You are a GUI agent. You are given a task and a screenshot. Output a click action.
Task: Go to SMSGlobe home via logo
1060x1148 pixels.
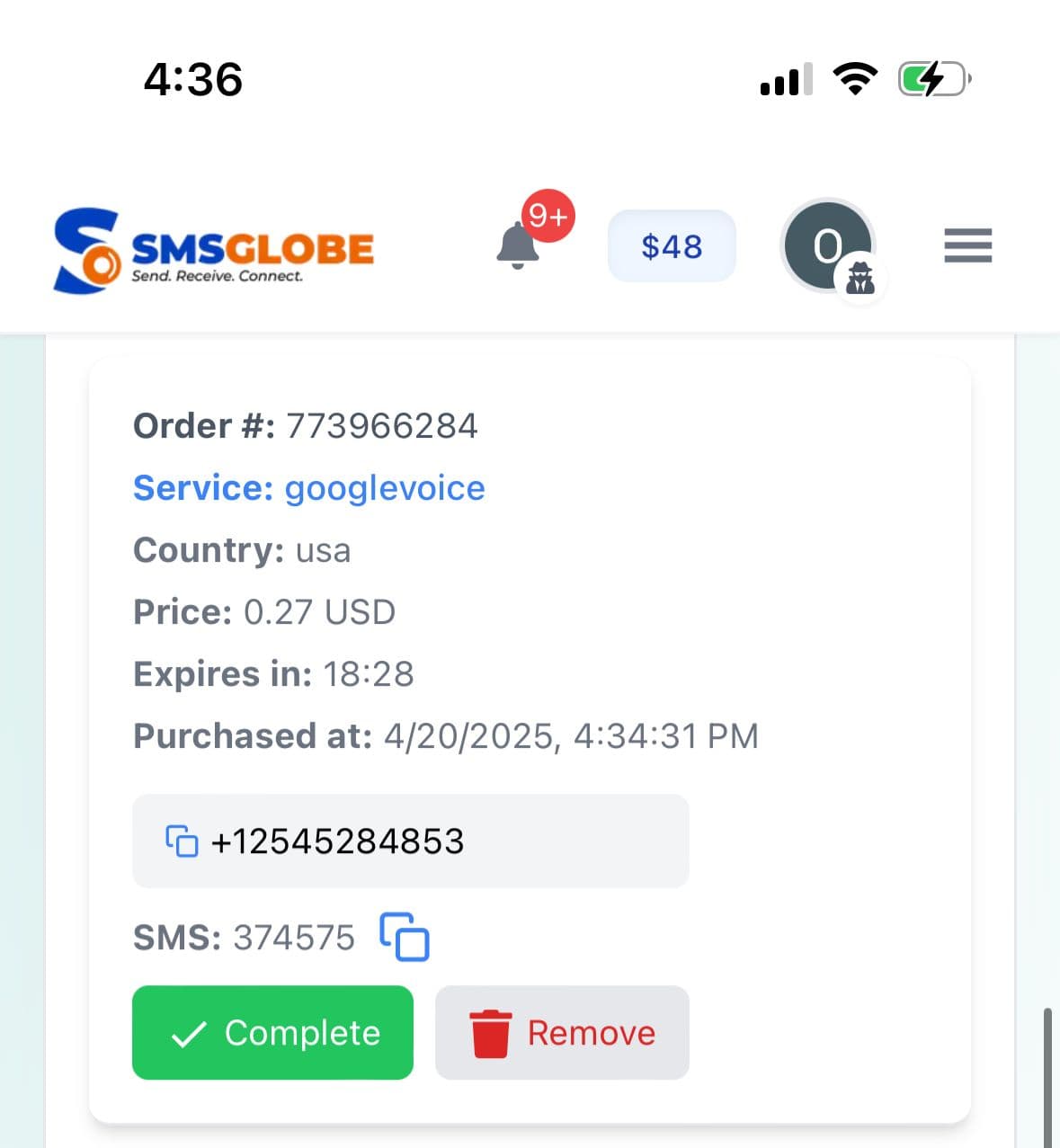point(214,251)
